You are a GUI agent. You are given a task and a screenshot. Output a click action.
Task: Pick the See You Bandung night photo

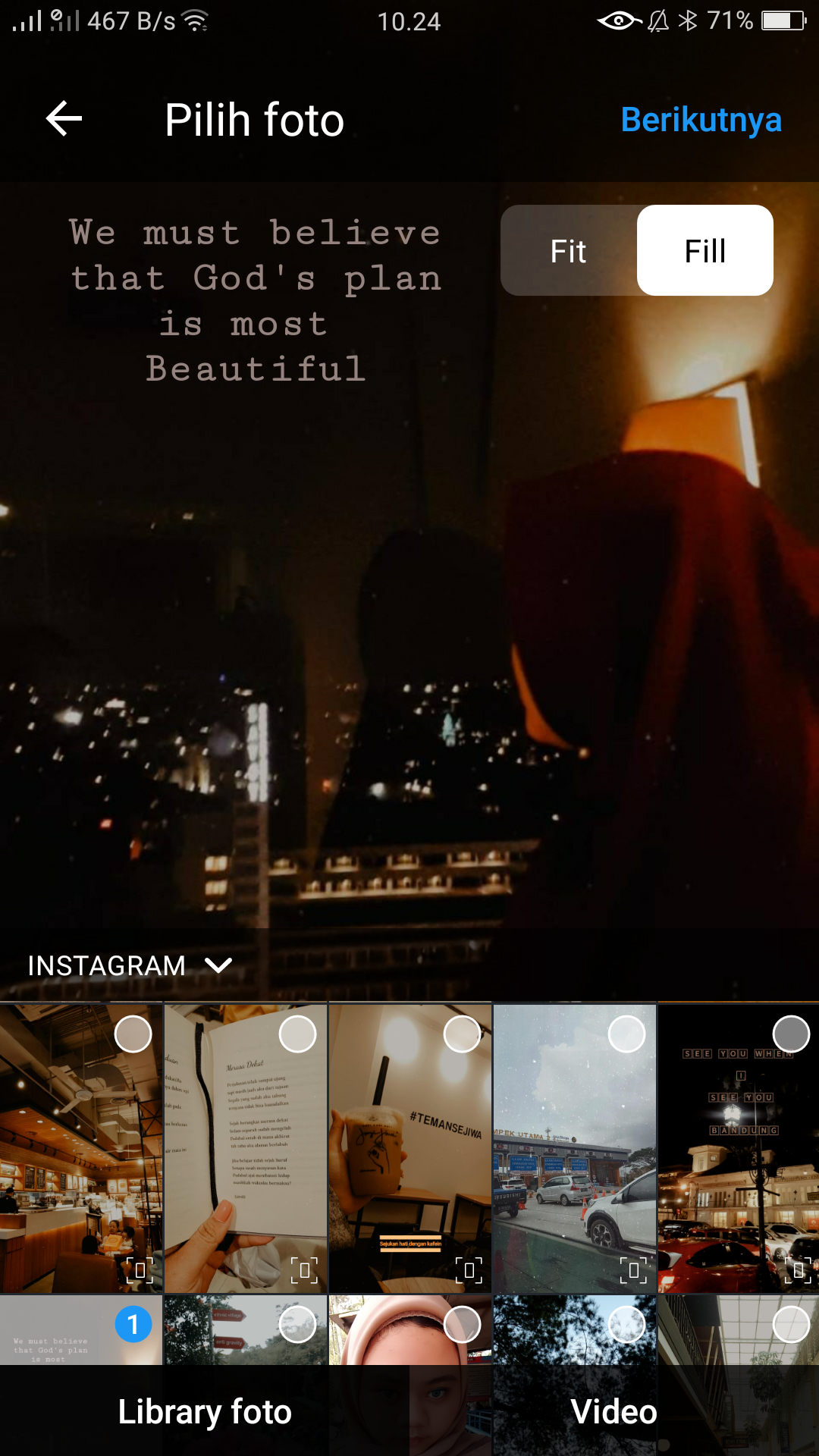point(739,1148)
